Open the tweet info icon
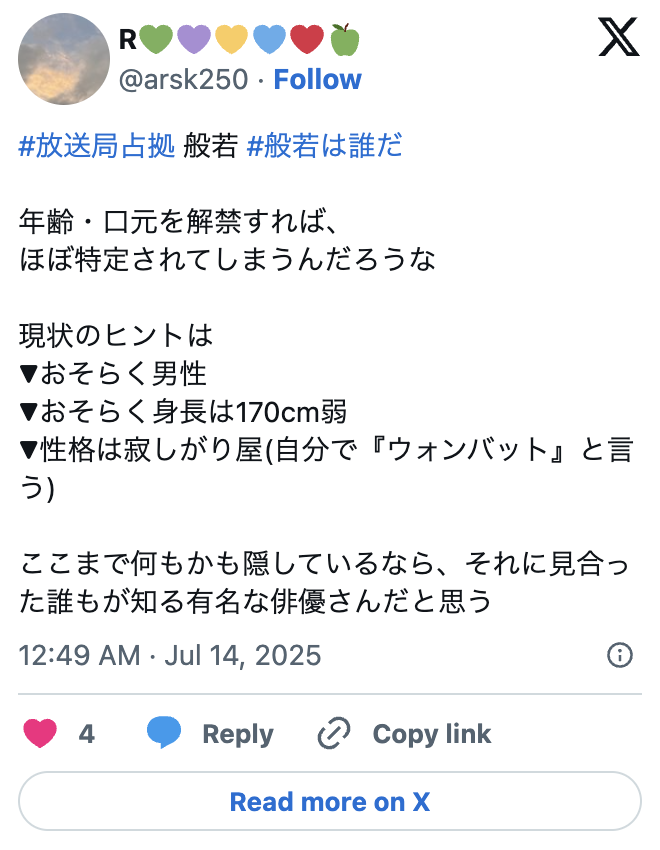The image size is (660, 850). (620, 655)
